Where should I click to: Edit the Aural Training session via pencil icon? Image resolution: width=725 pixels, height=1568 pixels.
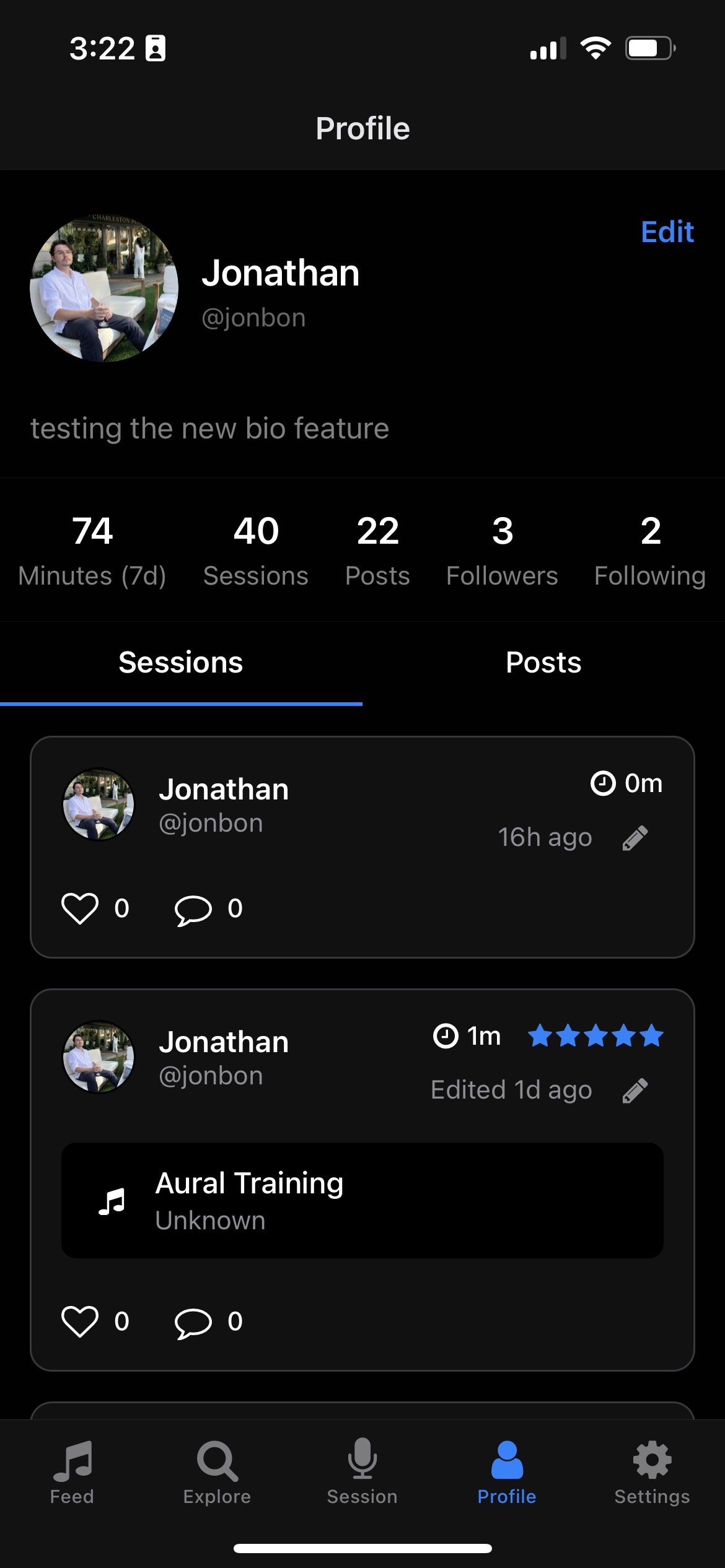click(634, 1089)
